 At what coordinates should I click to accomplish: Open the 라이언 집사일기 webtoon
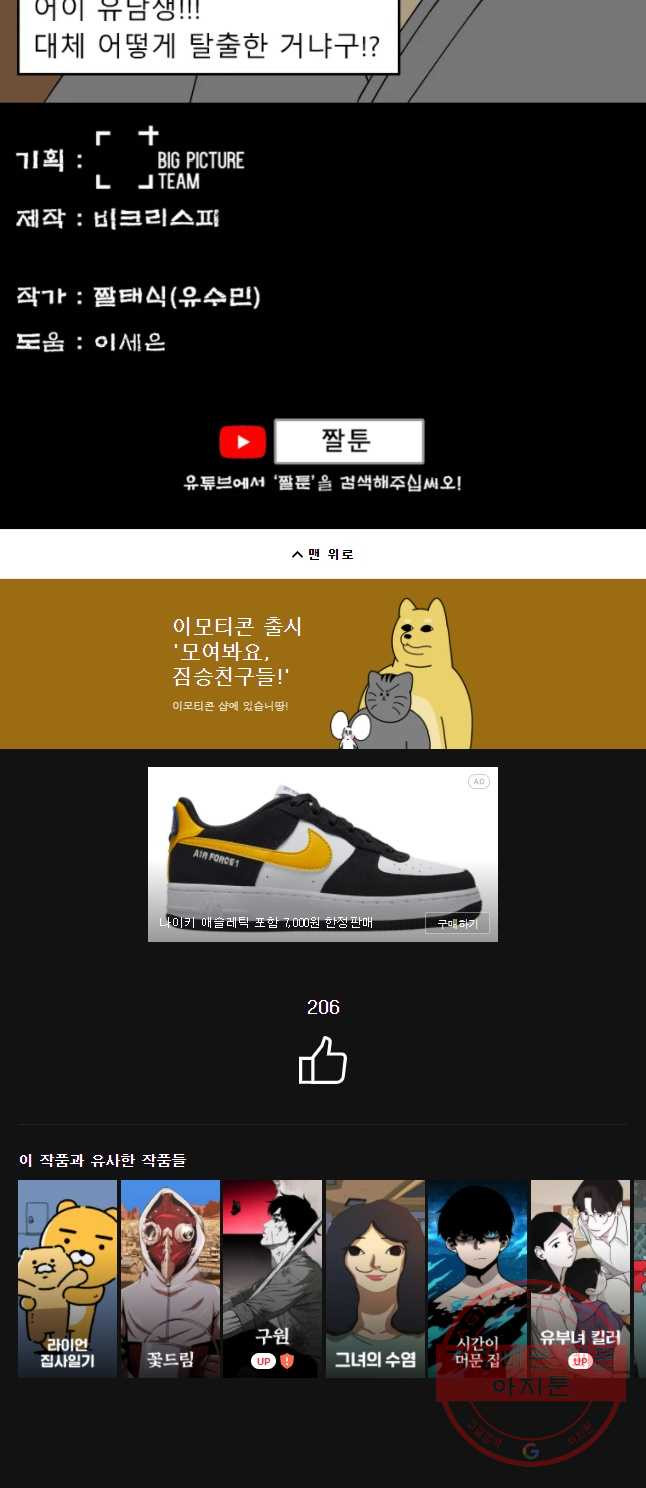(68, 1278)
